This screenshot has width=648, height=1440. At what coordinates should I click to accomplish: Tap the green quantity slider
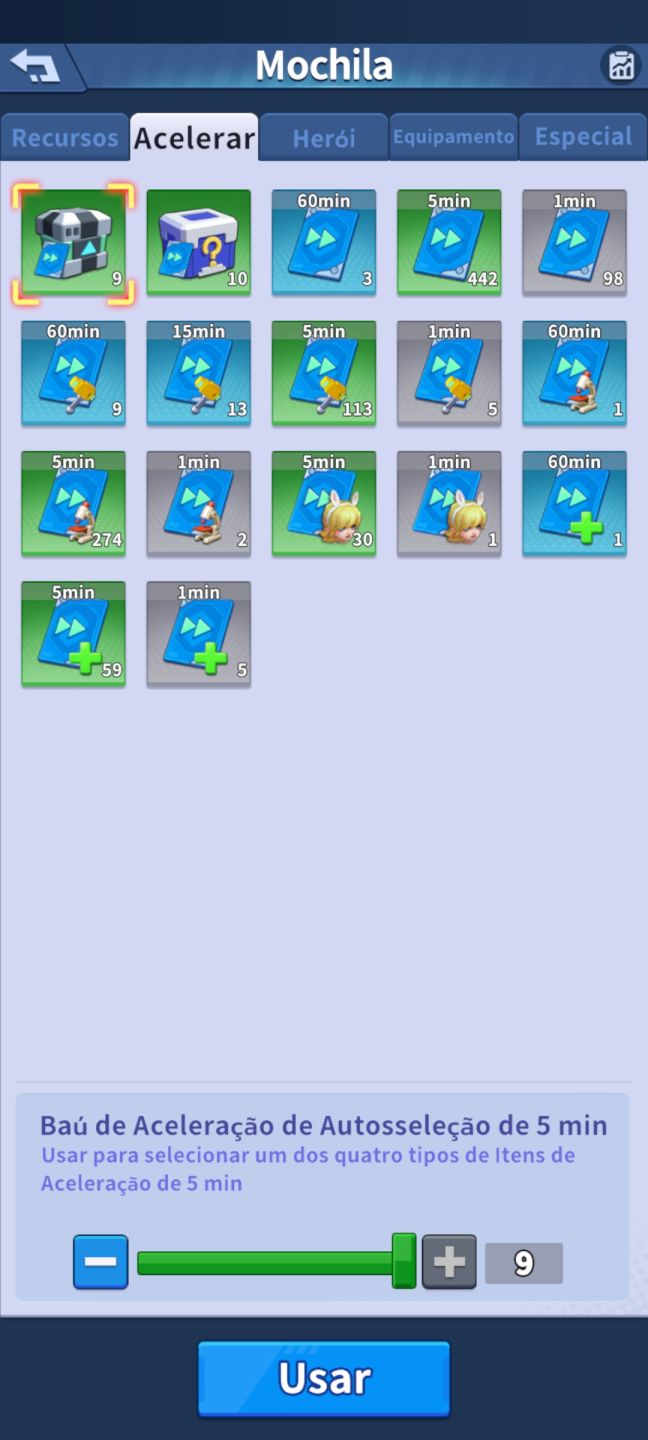(275, 1263)
